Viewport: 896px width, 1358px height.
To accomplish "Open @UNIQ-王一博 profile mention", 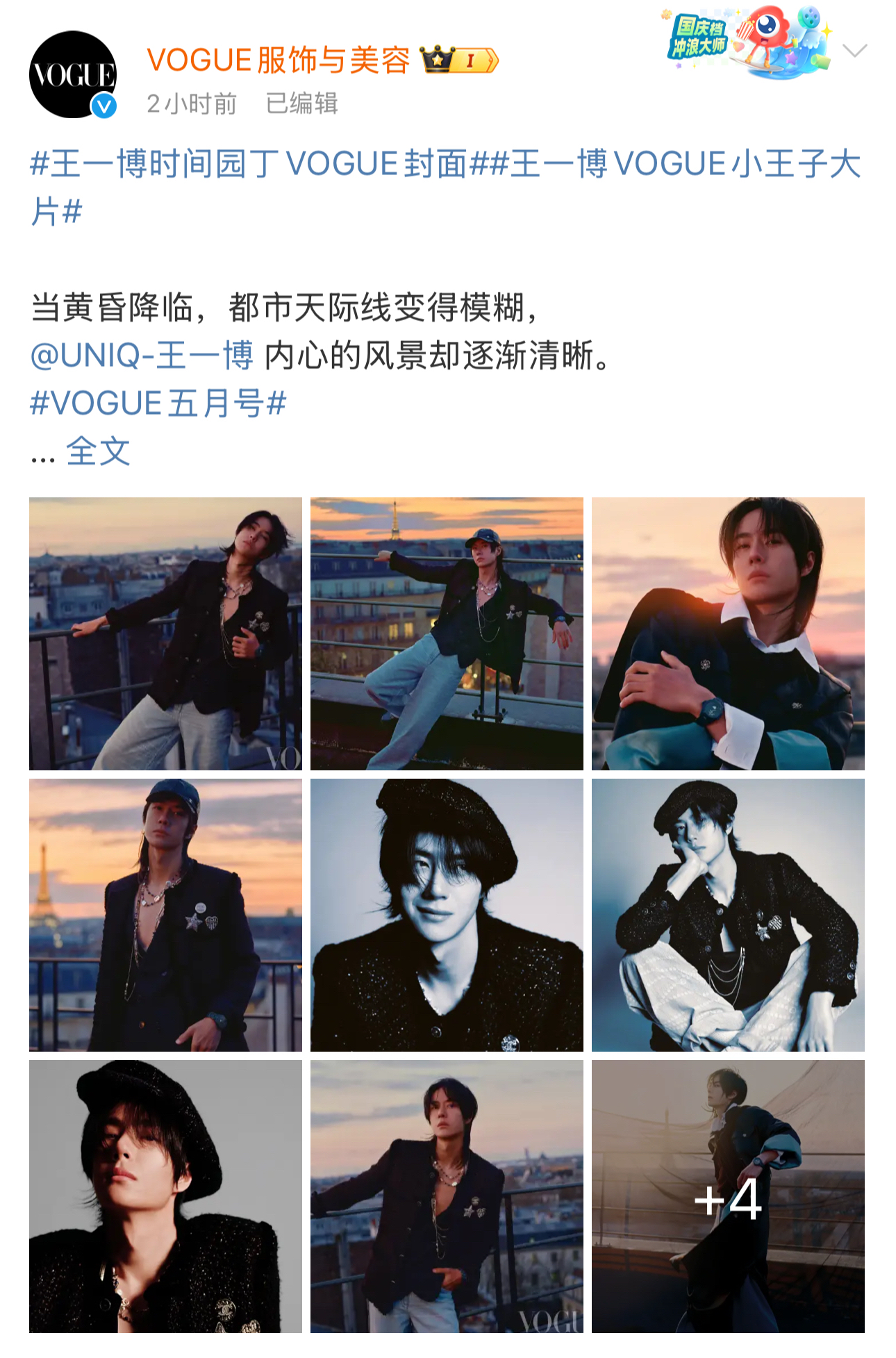I will click(x=142, y=356).
